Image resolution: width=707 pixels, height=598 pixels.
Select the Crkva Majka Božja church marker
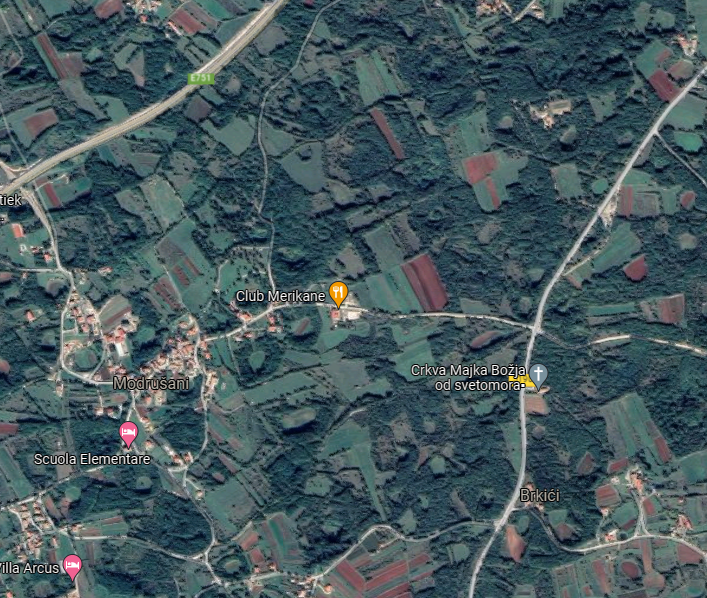pyautogui.click(x=537, y=375)
